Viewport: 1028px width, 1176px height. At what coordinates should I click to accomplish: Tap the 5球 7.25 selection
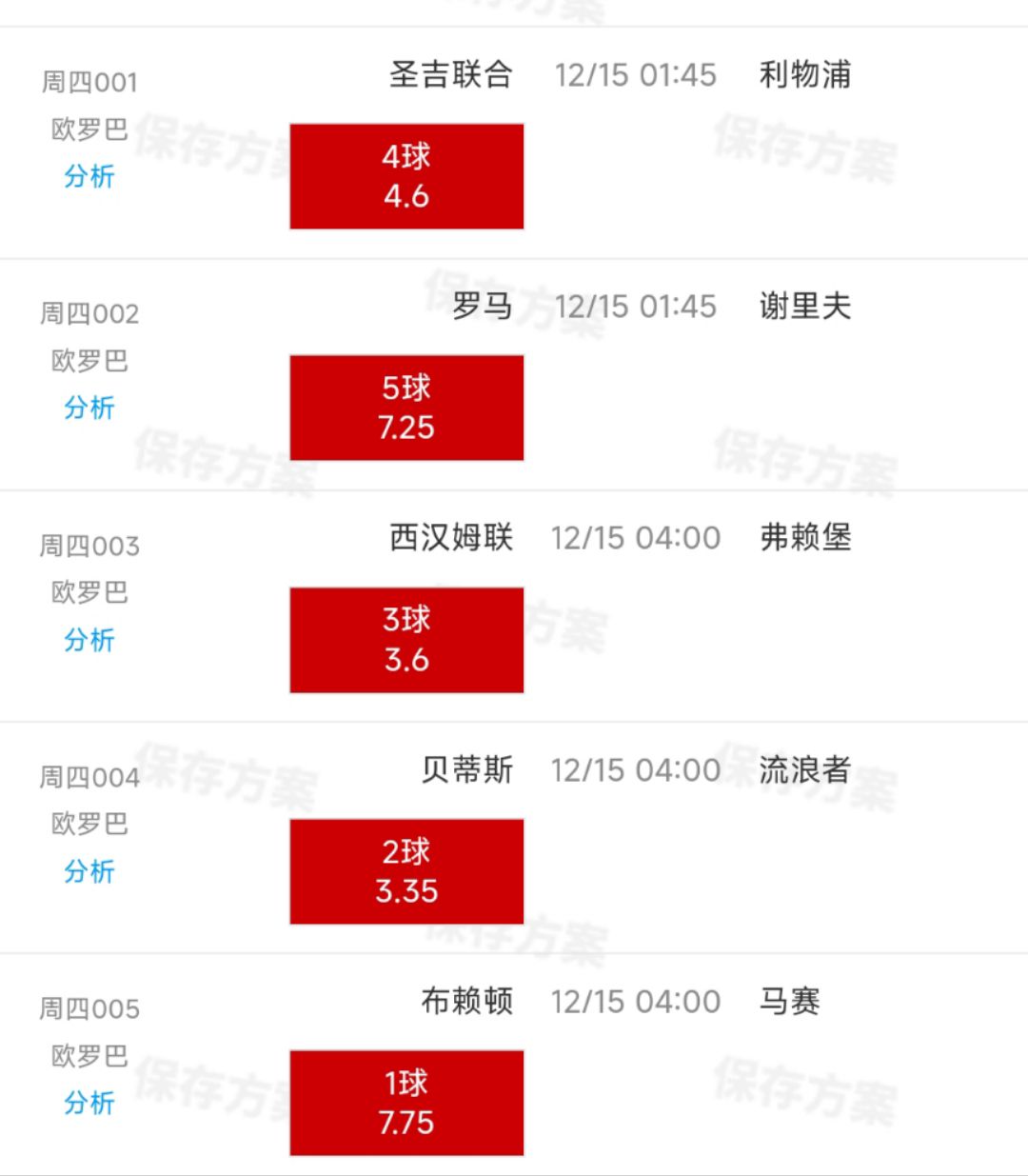click(406, 408)
